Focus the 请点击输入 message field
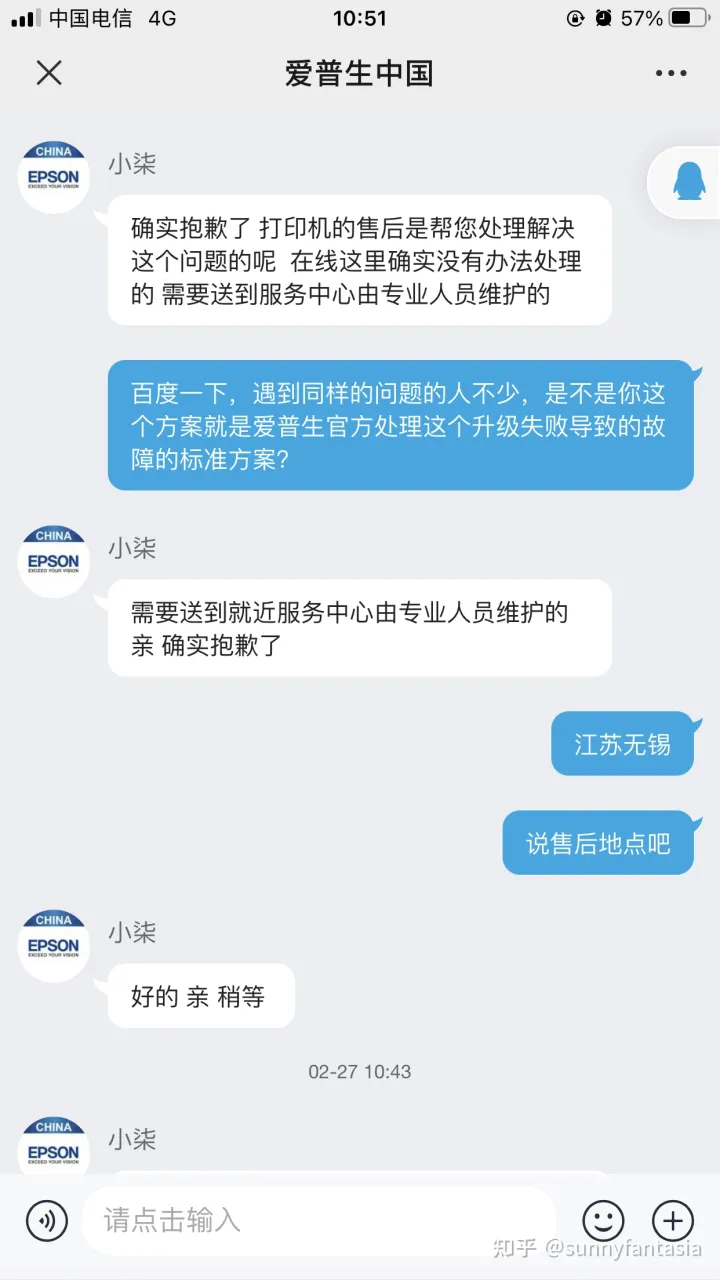 click(318, 1220)
